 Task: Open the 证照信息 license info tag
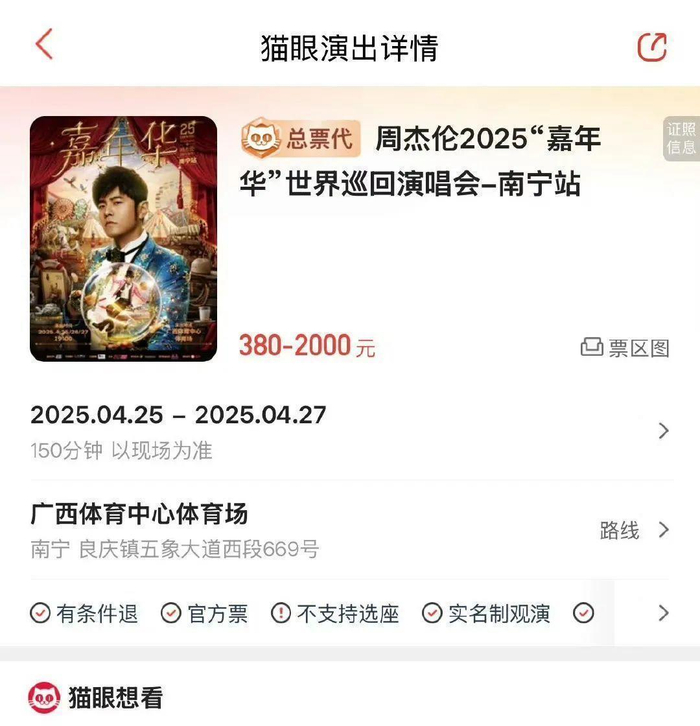coord(681,139)
